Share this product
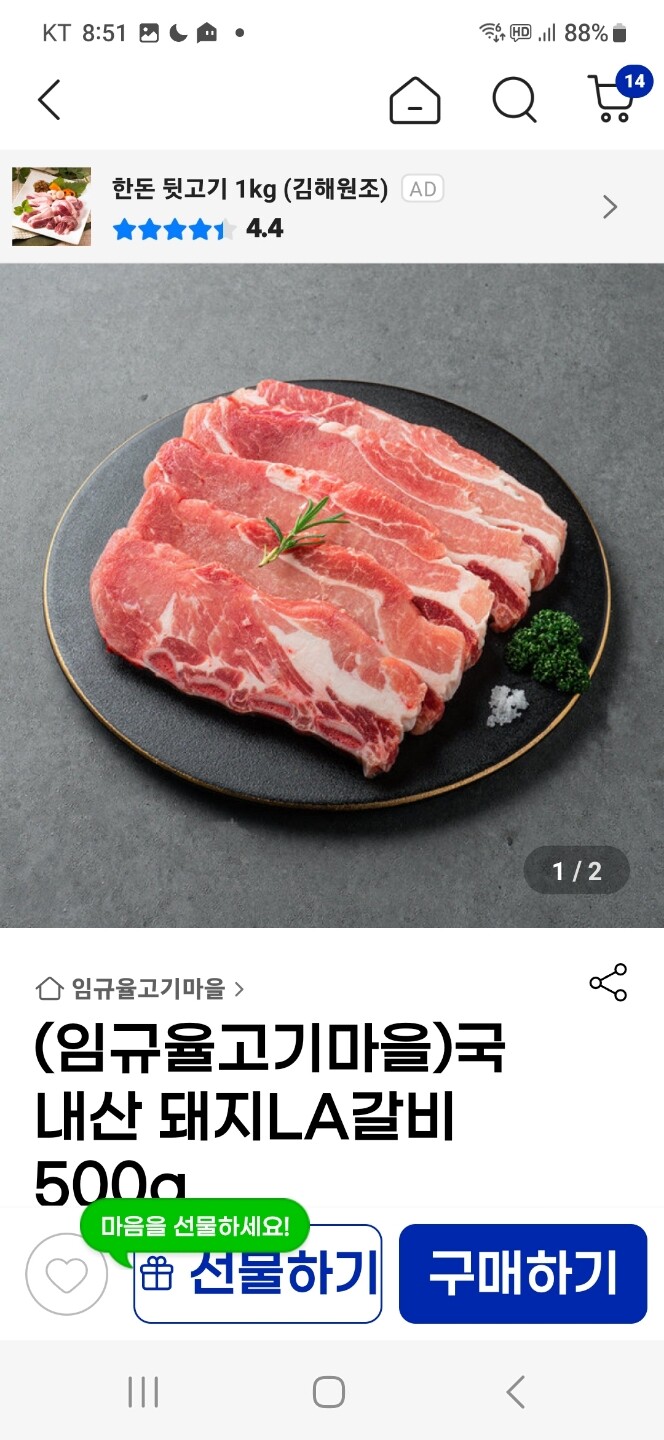 point(608,983)
